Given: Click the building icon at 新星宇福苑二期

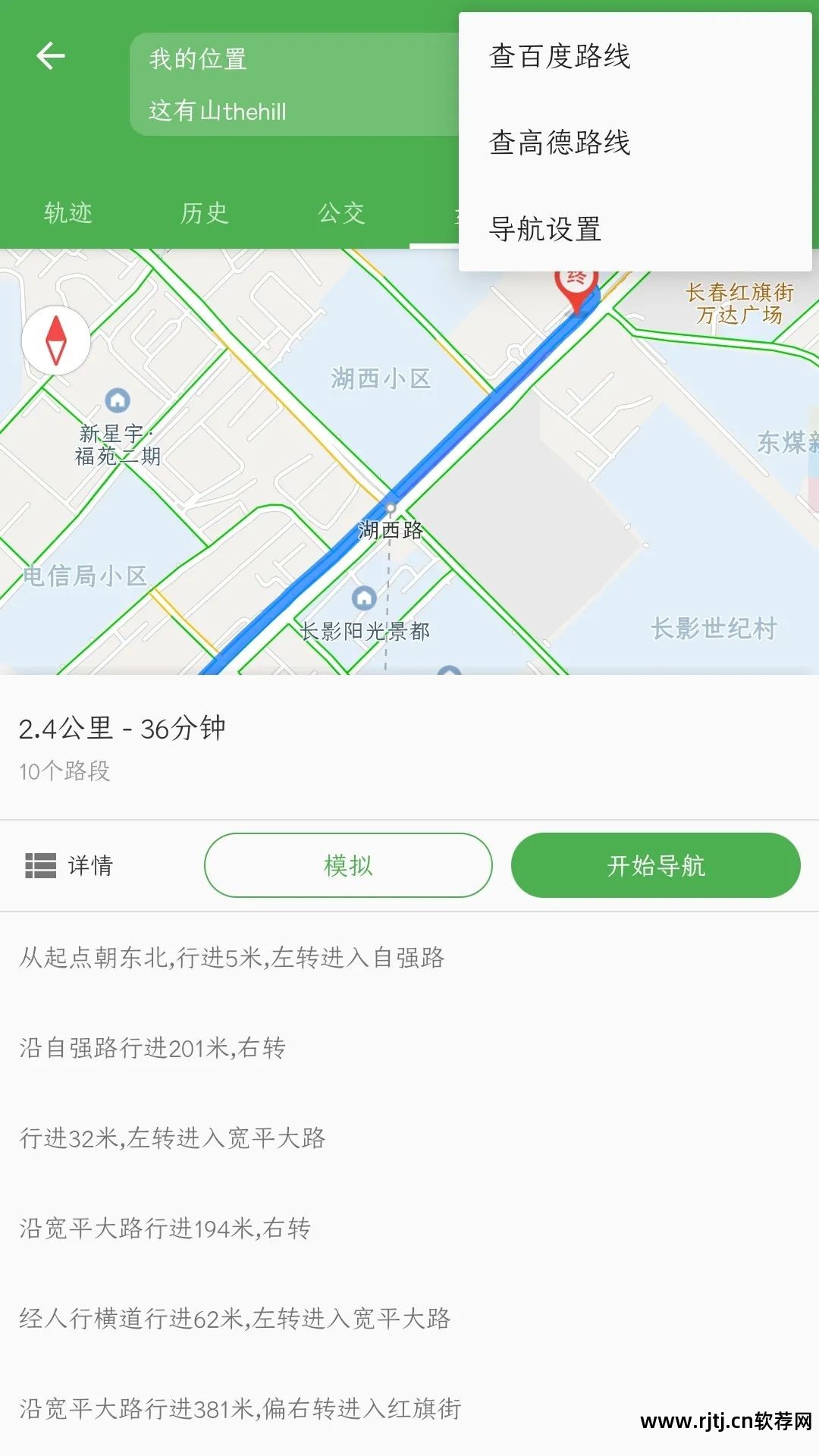Looking at the screenshot, I should pyautogui.click(x=116, y=399).
